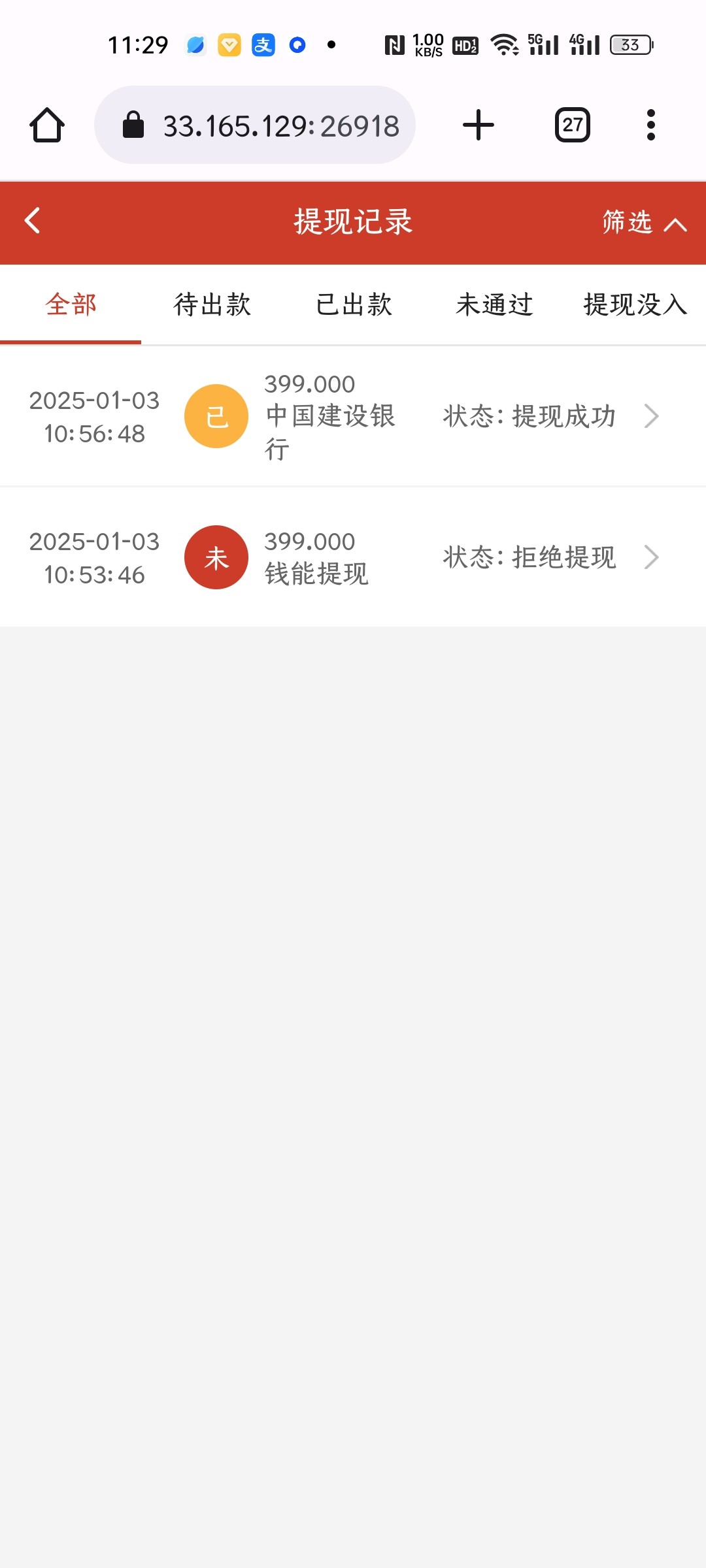
Task: Show the 未通过 tab
Action: coord(494,305)
